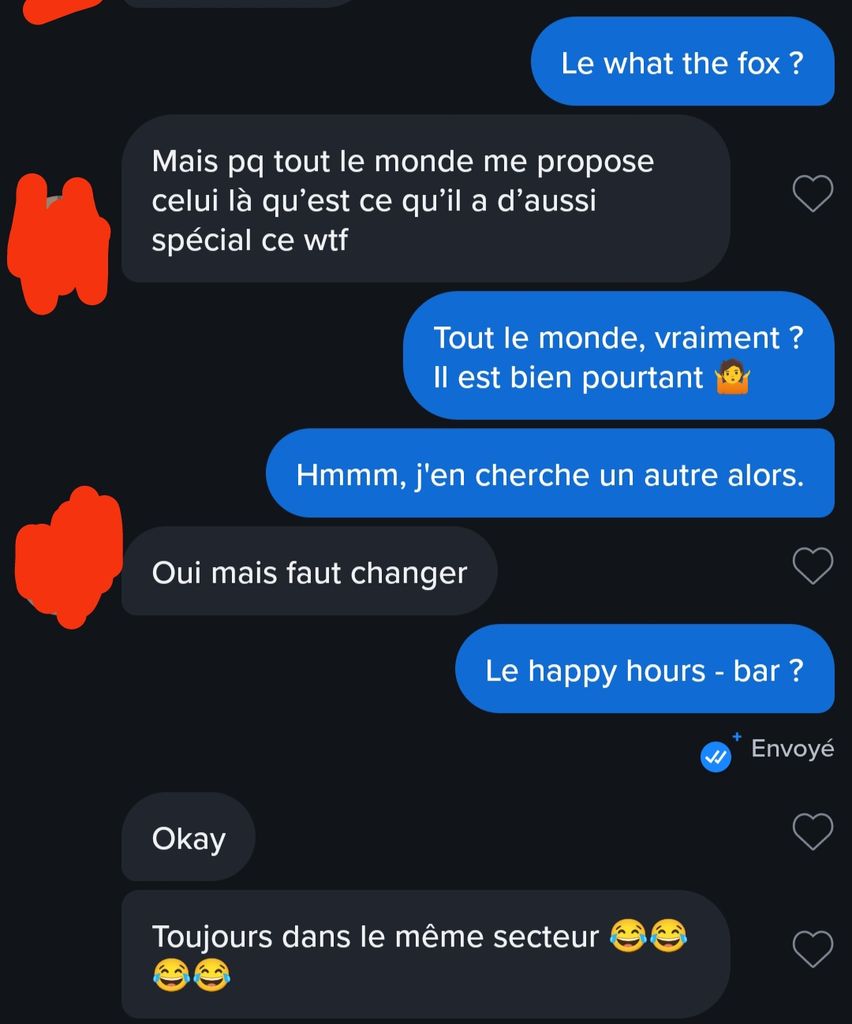
Task: Like the message starting "Mais pq tout le monde"
Action: coord(812,193)
